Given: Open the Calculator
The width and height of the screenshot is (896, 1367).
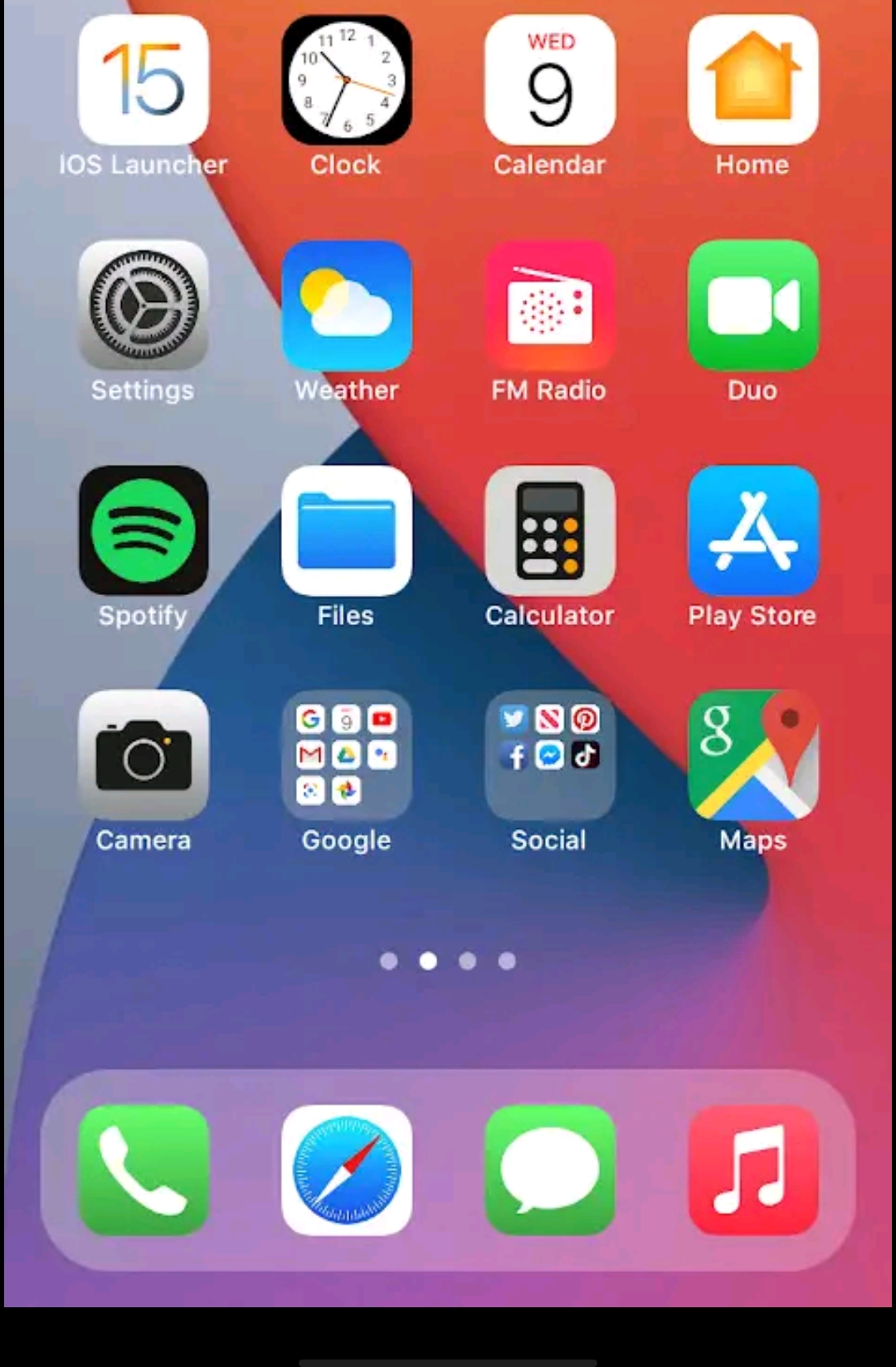Looking at the screenshot, I should [x=549, y=530].
